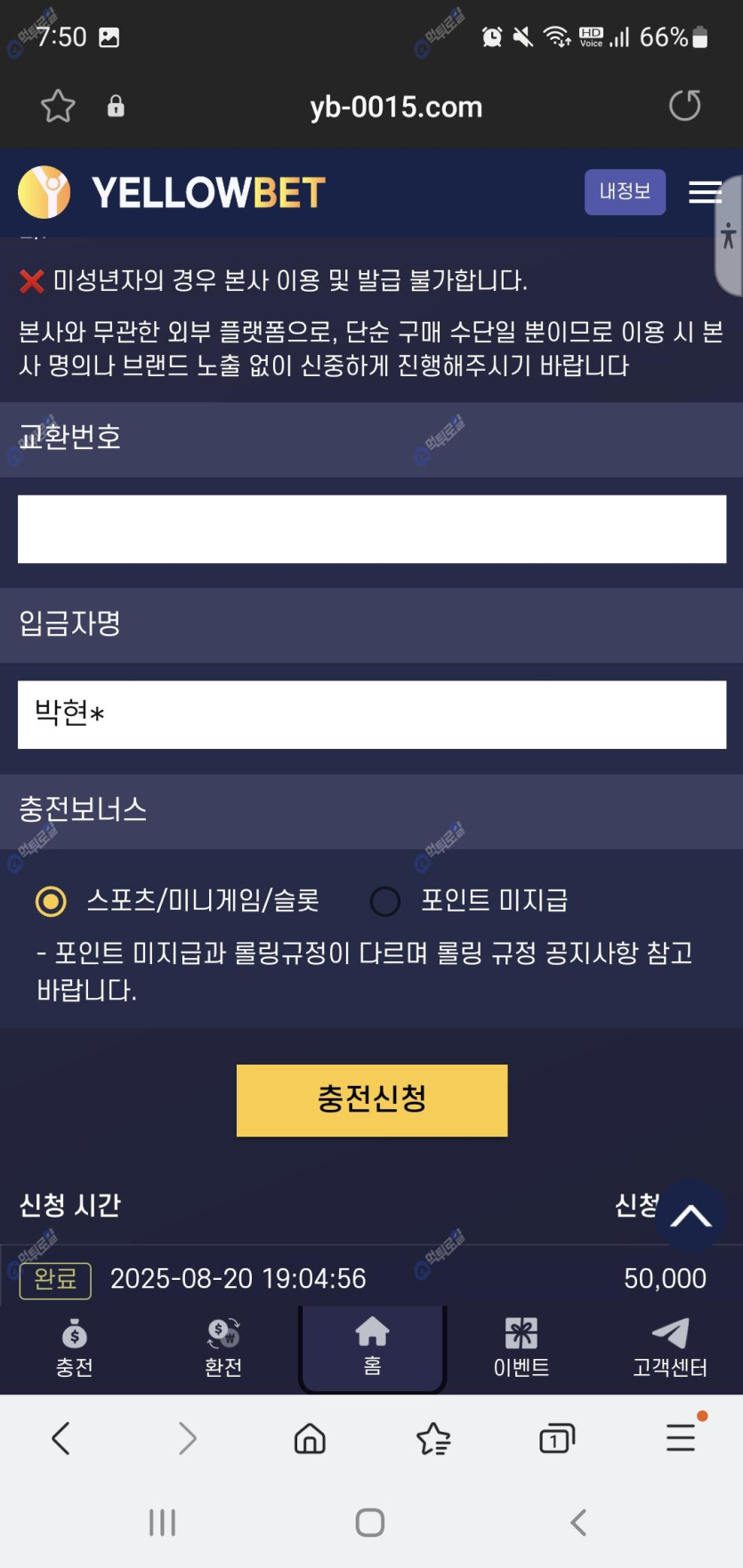The width and height of the screenshot is (743, 1568).
Task: Jump back to top with the arrow button
Action: [691, 1216]
